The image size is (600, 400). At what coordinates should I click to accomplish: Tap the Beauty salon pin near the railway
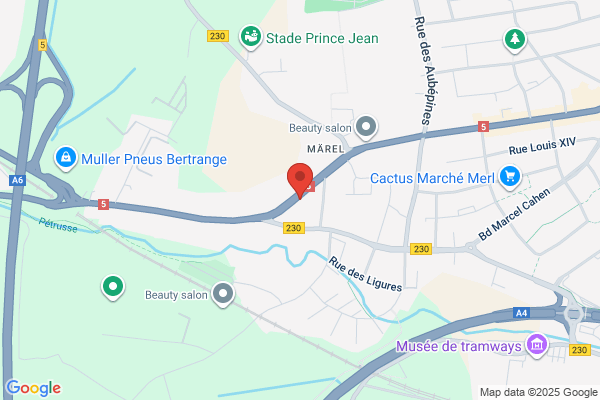point(223,294)
